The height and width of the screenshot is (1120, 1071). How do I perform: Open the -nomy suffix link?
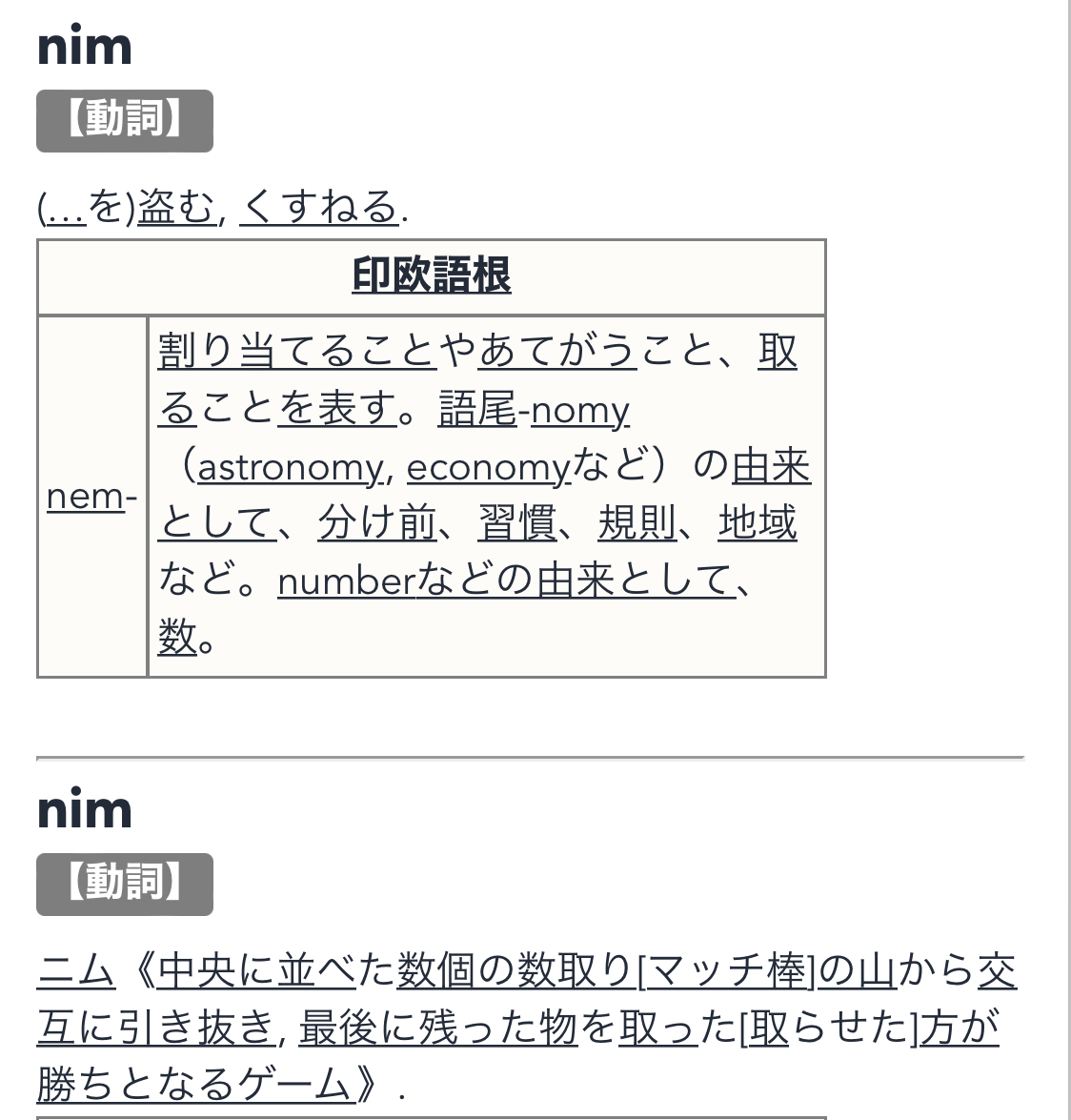[x=579, y=410]
